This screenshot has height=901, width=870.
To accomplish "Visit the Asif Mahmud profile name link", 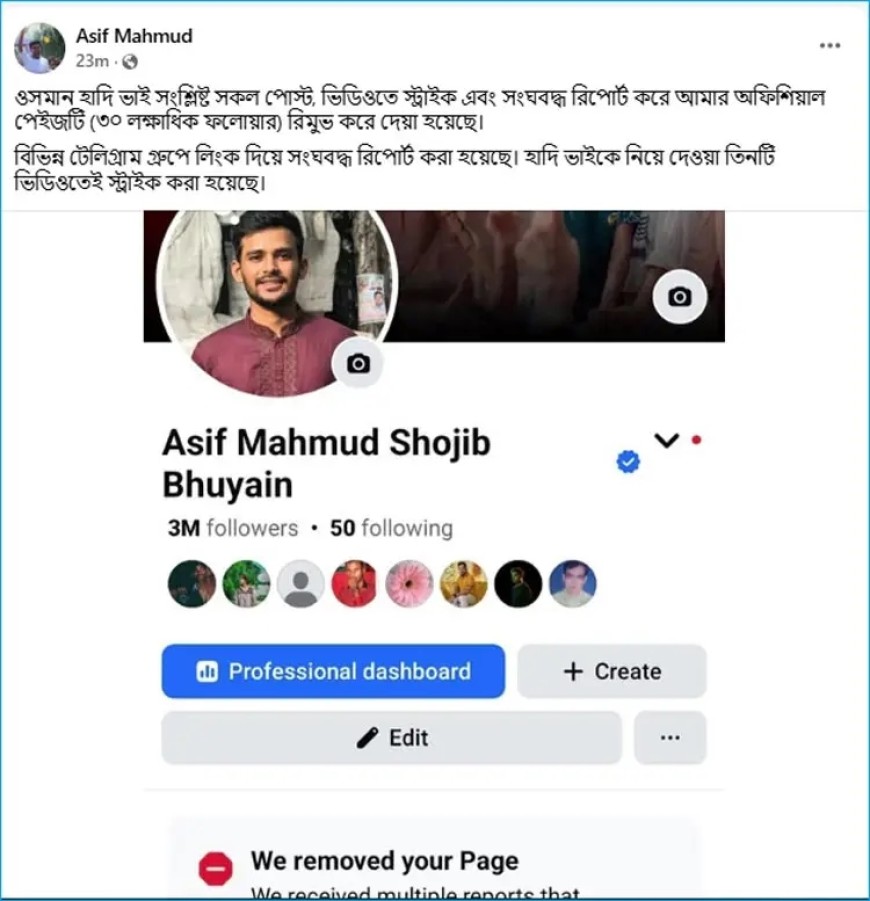I will click(134, 36).
